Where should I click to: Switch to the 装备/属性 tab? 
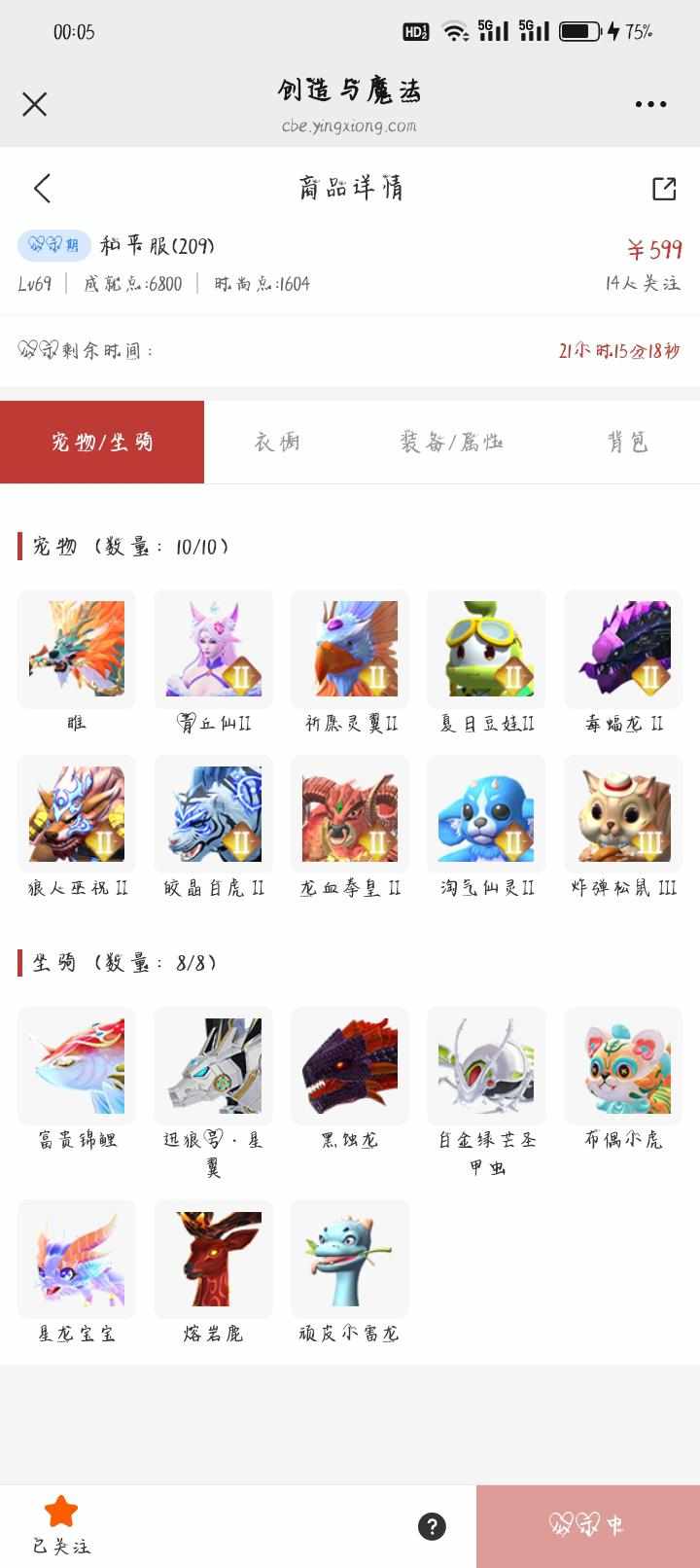(x=451, y=443)
